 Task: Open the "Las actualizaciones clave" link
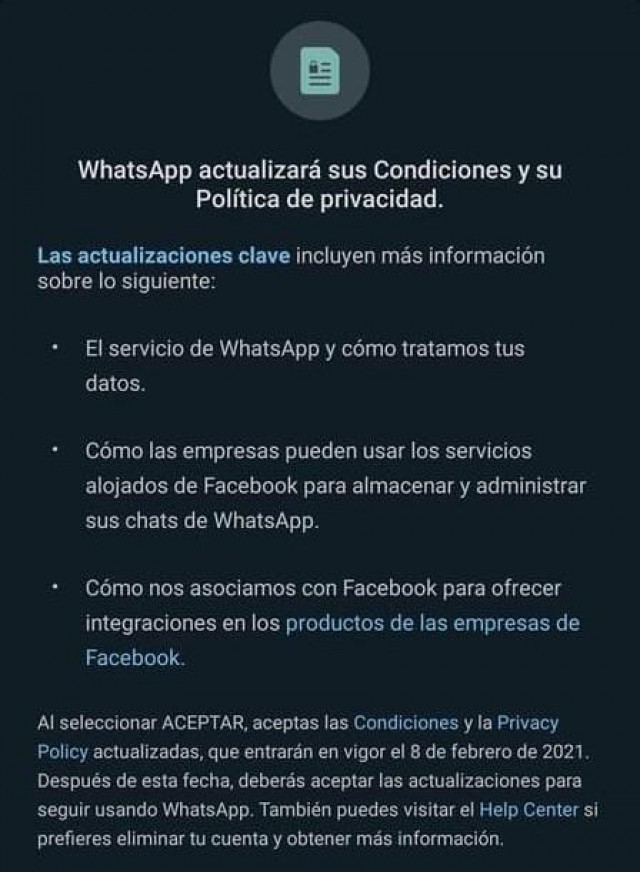point(164,256)
